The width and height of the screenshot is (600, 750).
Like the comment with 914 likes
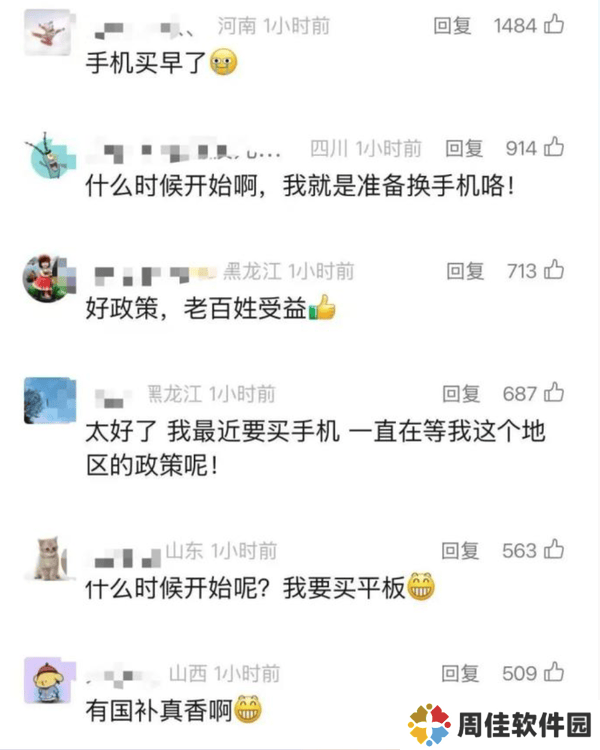coord(555,148)
